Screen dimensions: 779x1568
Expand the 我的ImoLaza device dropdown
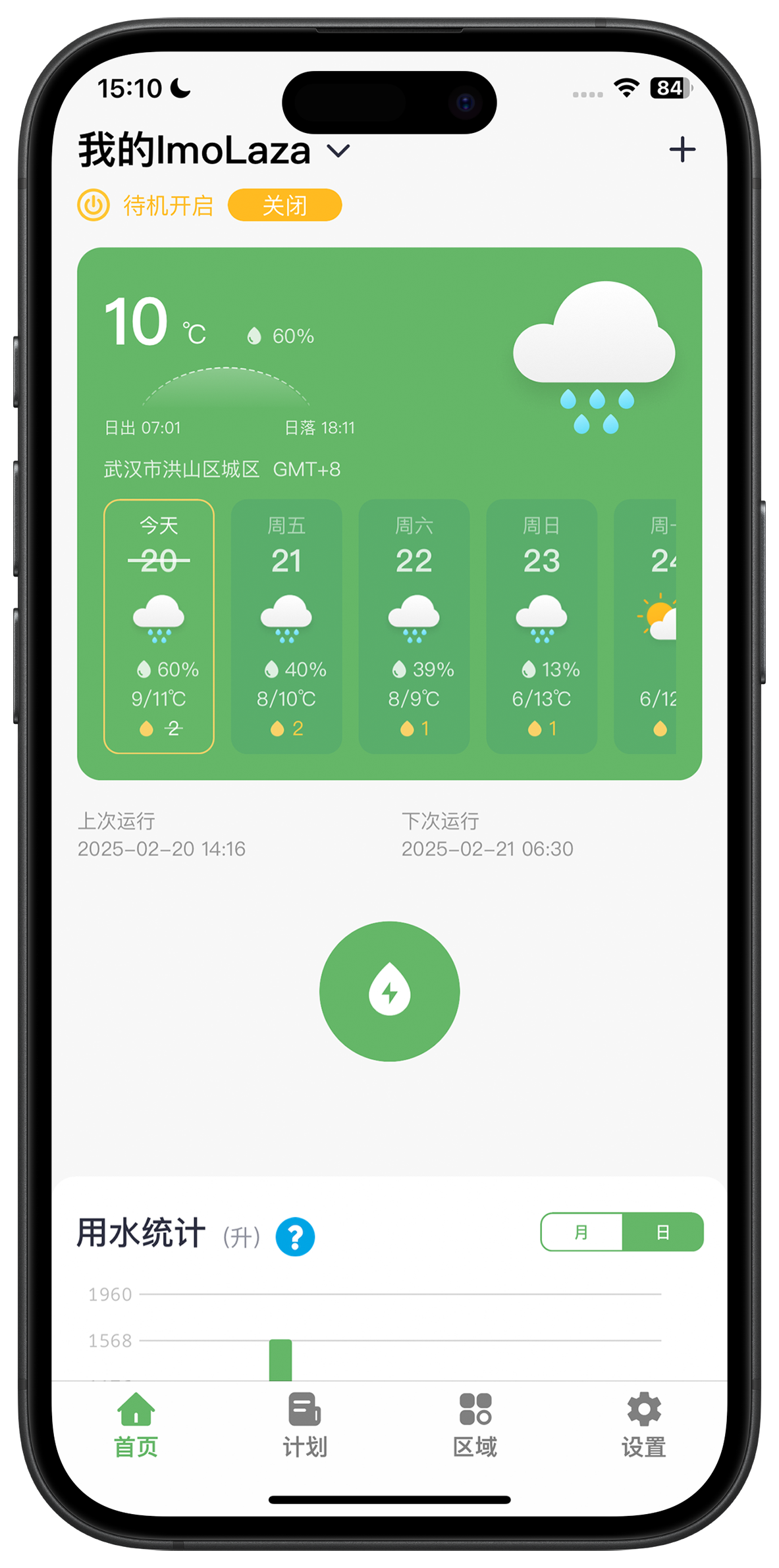tap(338, 151)
